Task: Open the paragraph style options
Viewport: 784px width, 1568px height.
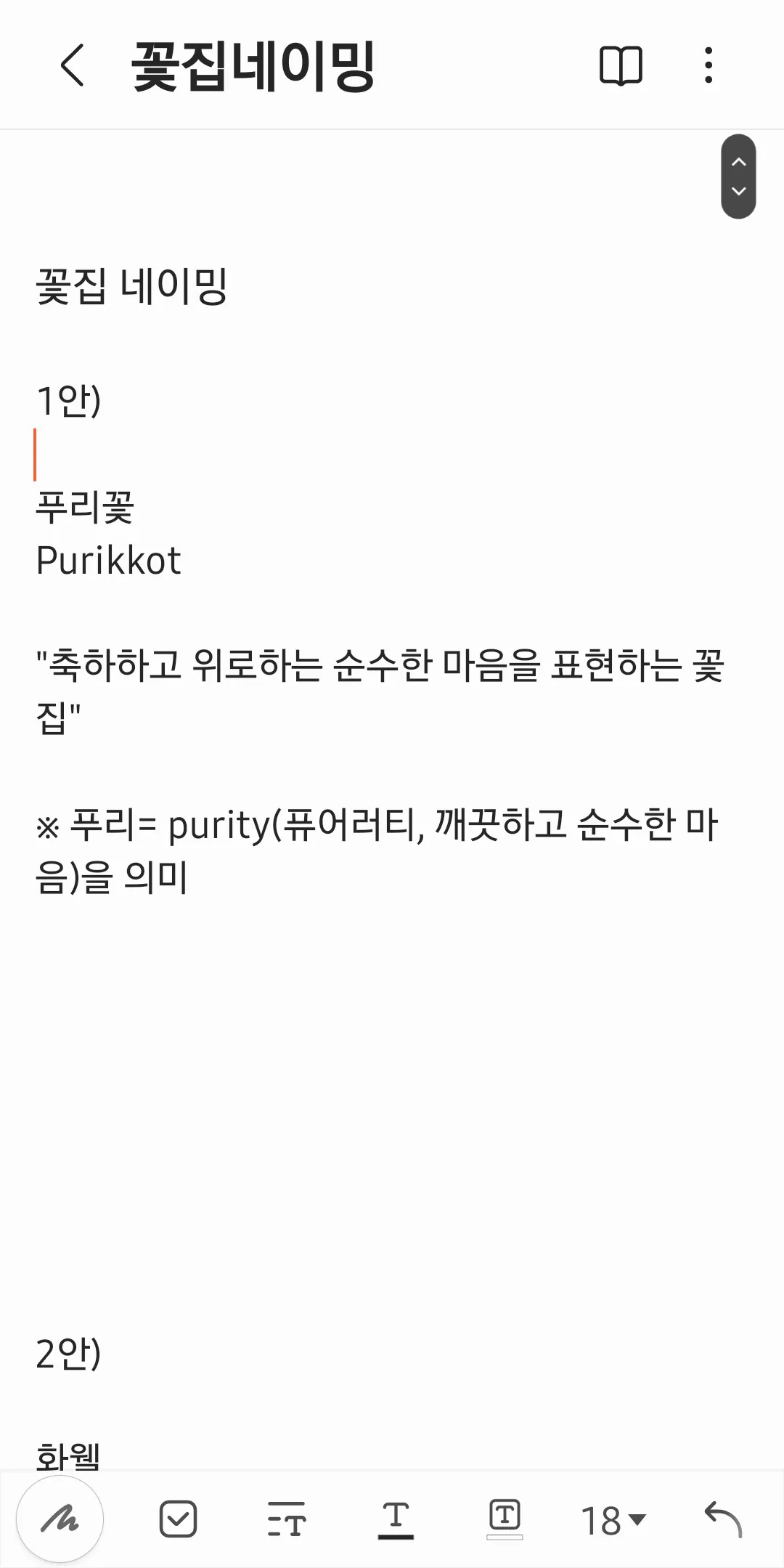Action: (288, 1519)
